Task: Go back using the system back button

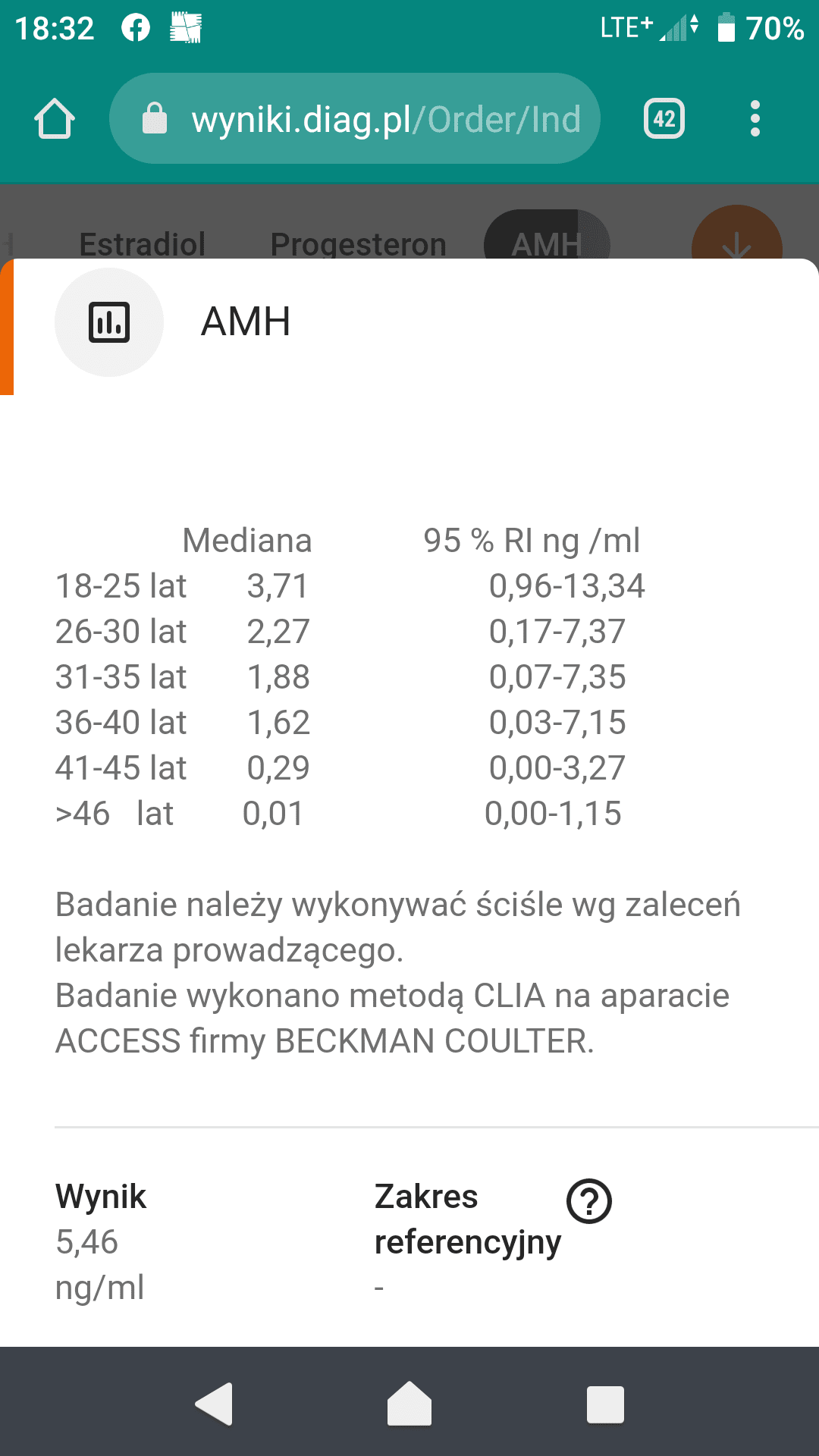Action: 214,1404
